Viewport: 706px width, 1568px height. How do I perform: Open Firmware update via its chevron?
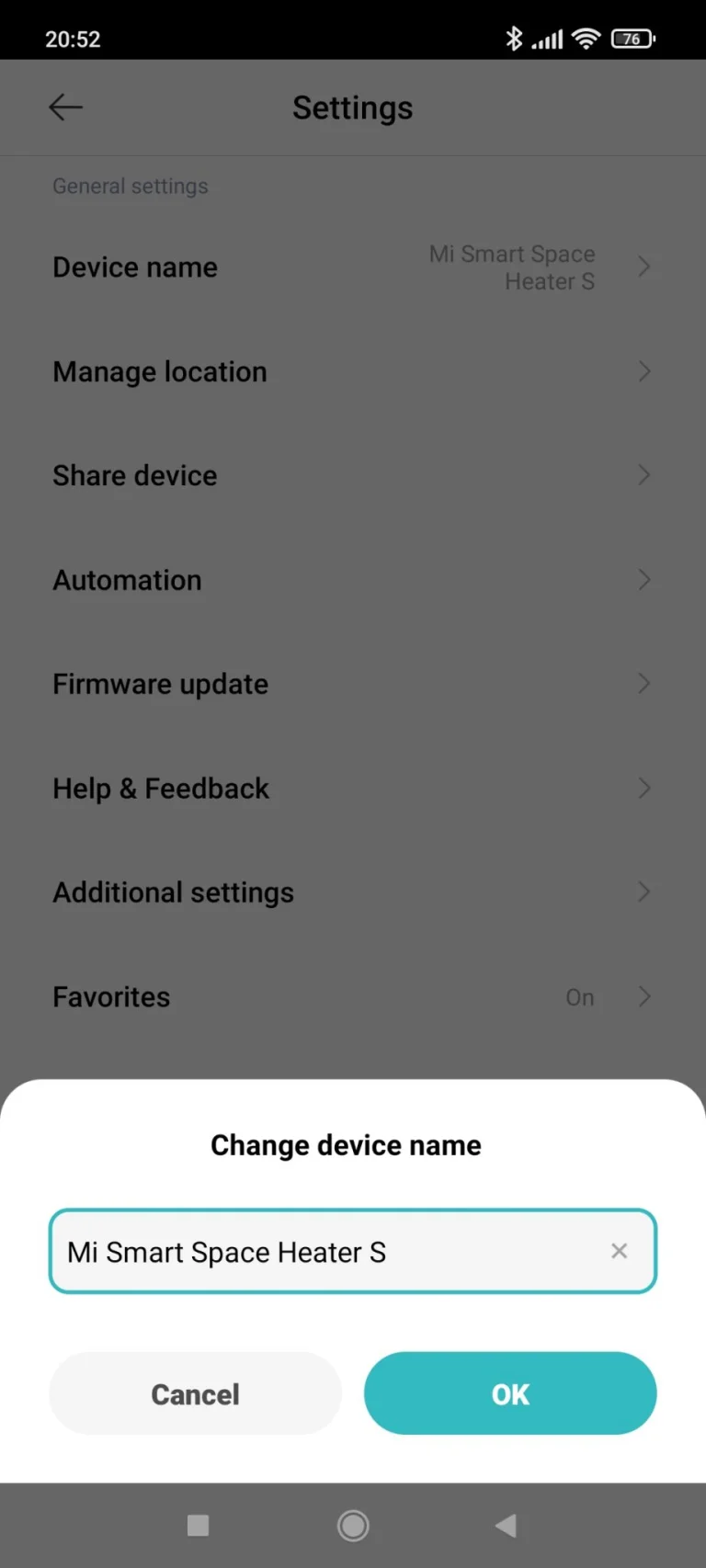(643, 683)
